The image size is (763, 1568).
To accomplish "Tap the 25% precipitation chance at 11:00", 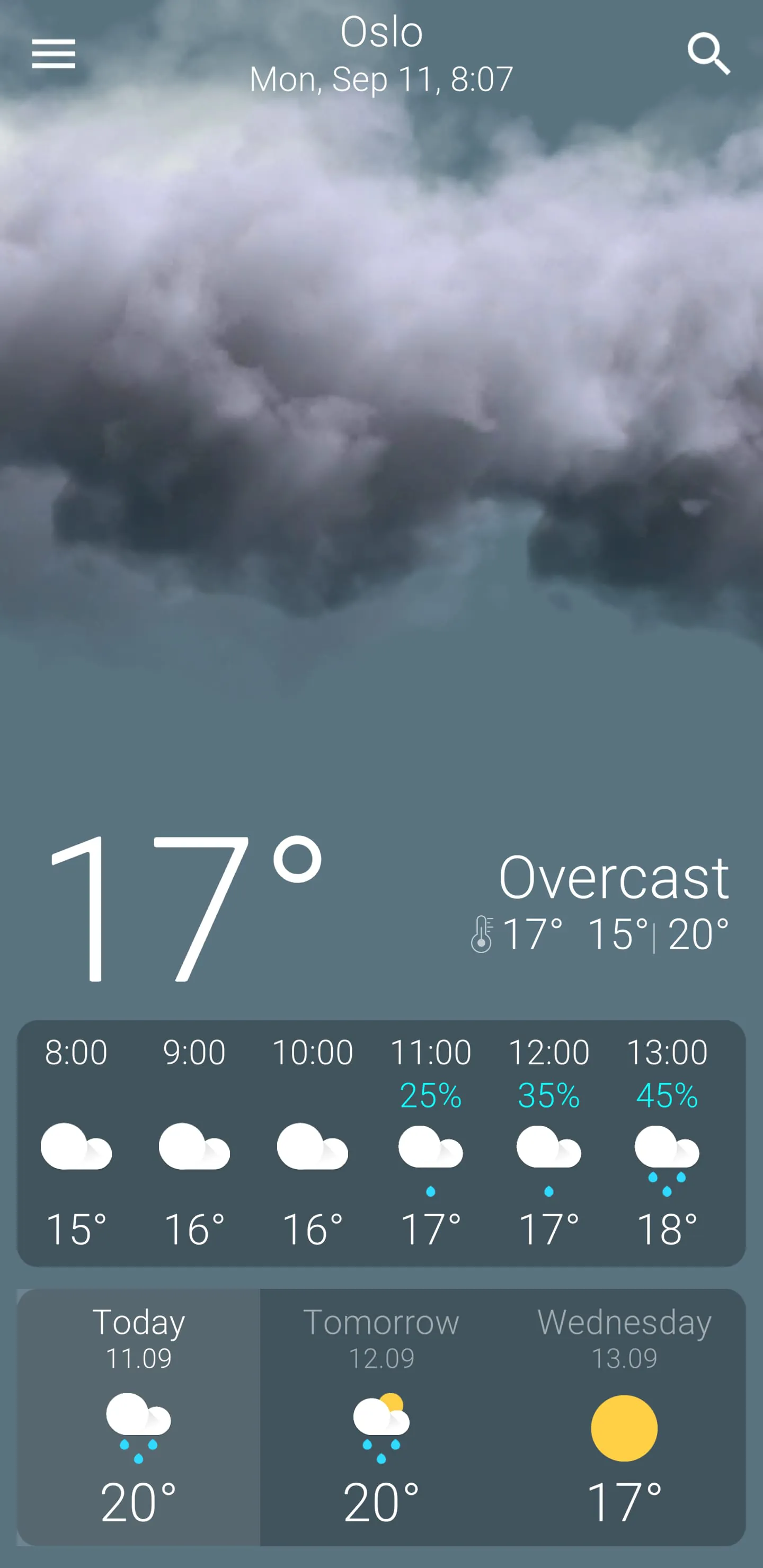I will pyautogui.click(x=431, y=1093).
